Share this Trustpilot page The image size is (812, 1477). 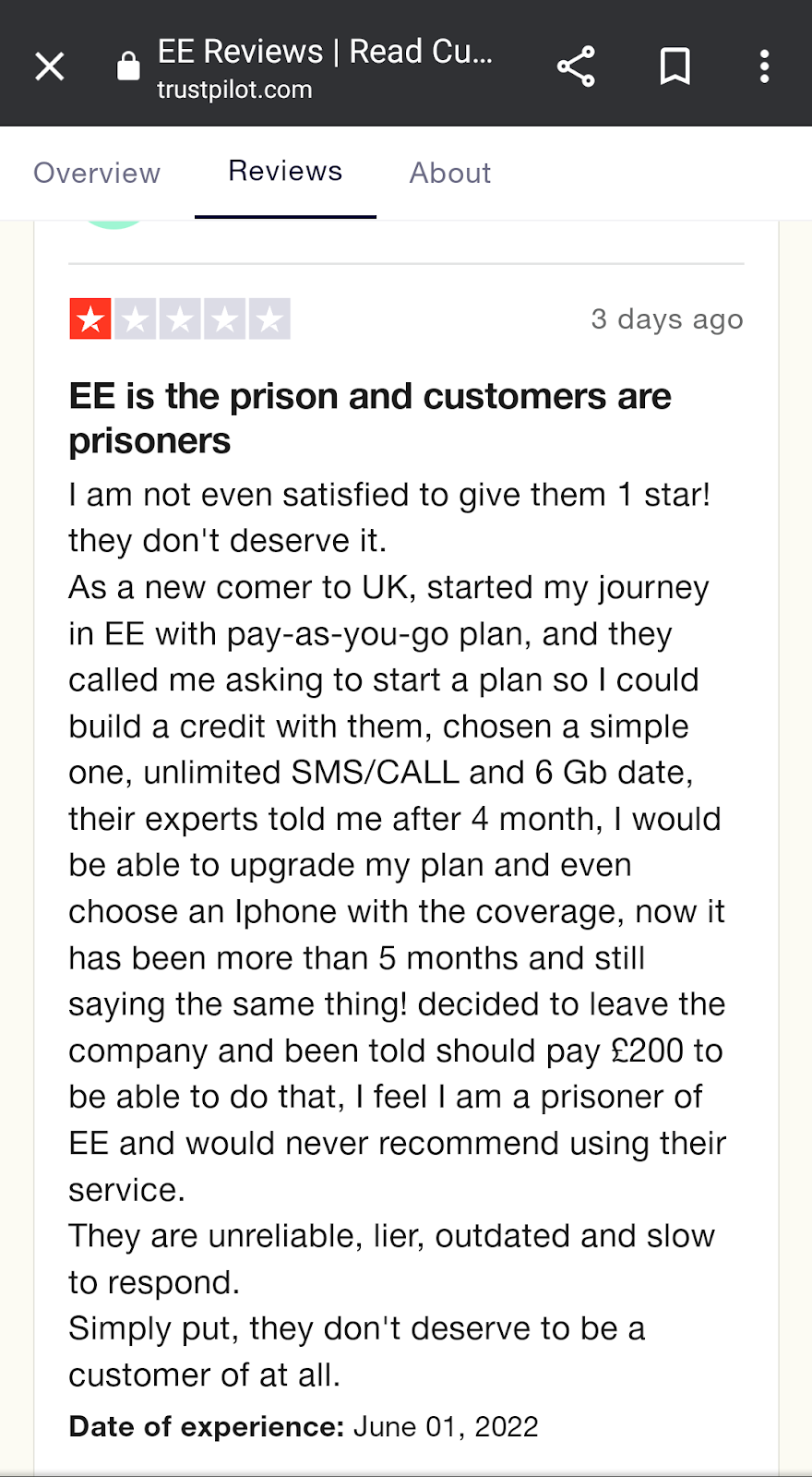point(576,66)
